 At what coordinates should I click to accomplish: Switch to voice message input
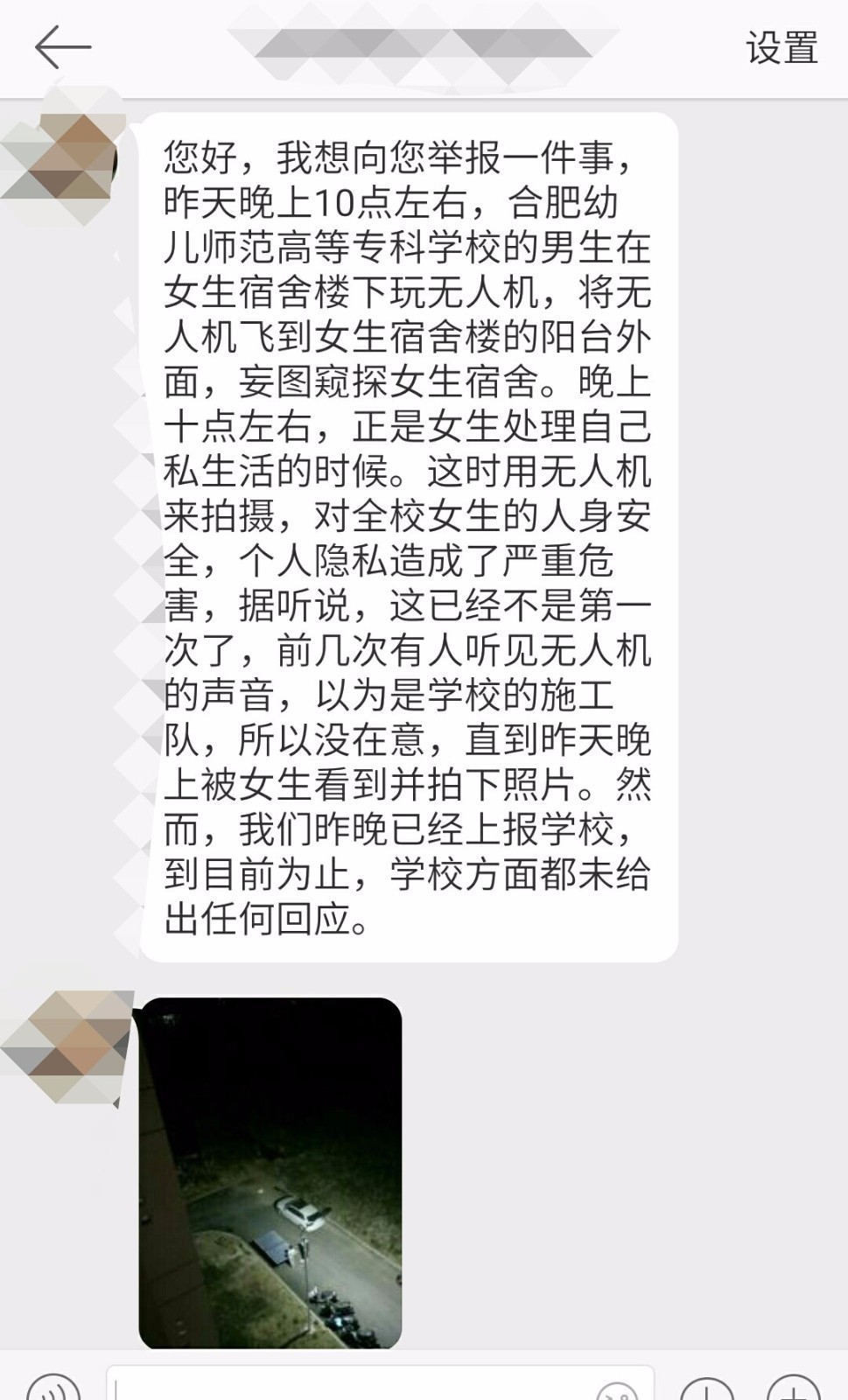coord(53,1391)
